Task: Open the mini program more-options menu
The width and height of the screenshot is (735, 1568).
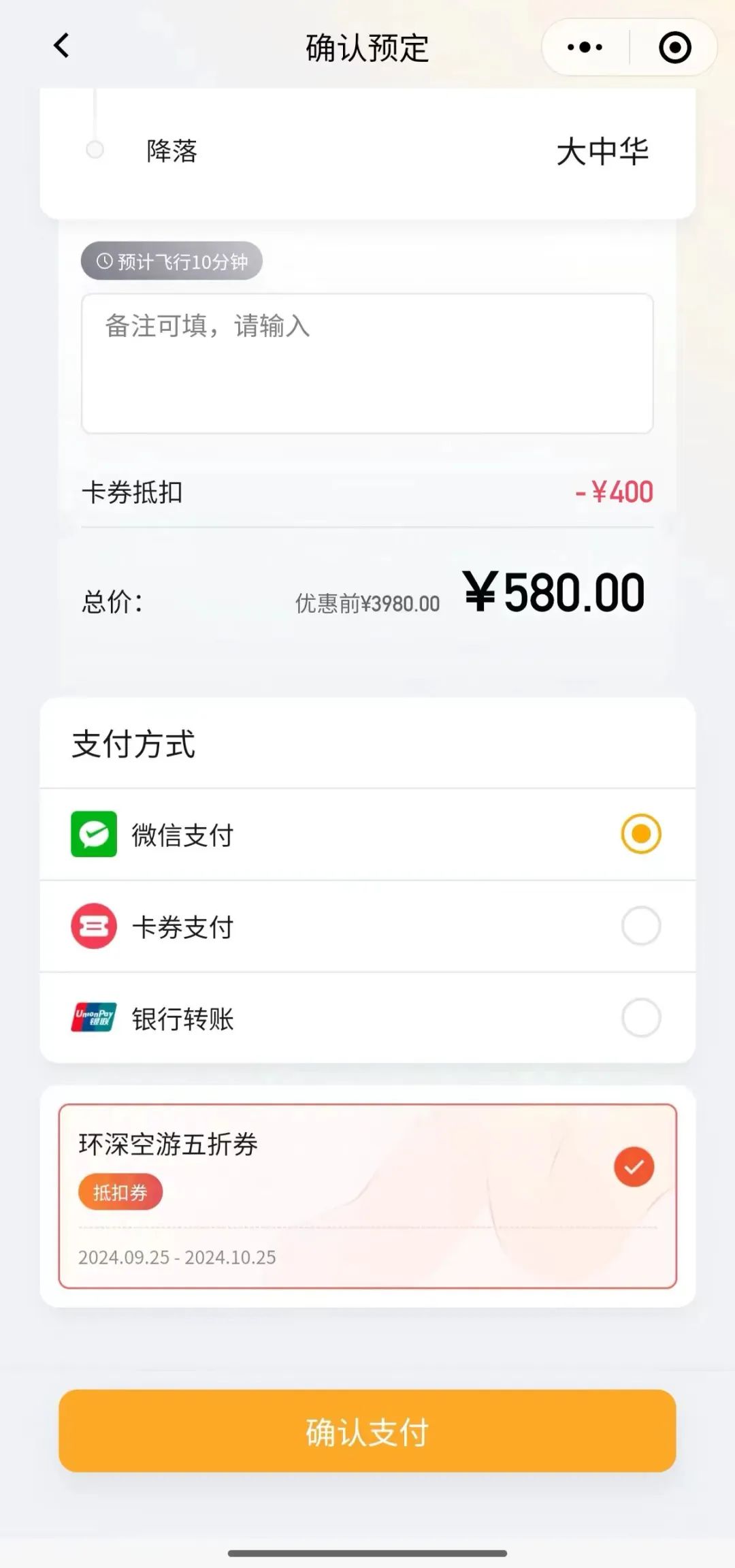Action: 585,48
